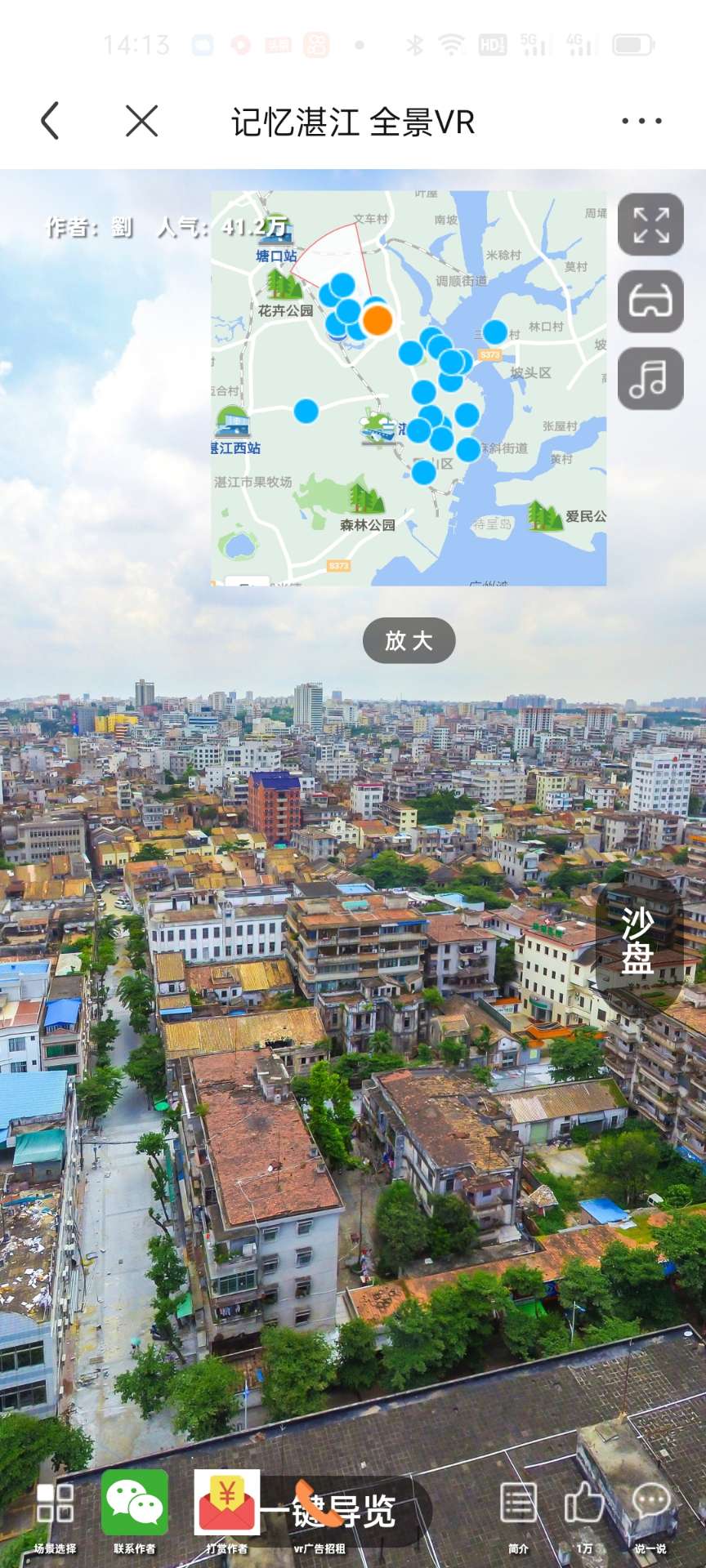Enter fullscreen panorama mode
706x1568 pixels.
(650, 225)
